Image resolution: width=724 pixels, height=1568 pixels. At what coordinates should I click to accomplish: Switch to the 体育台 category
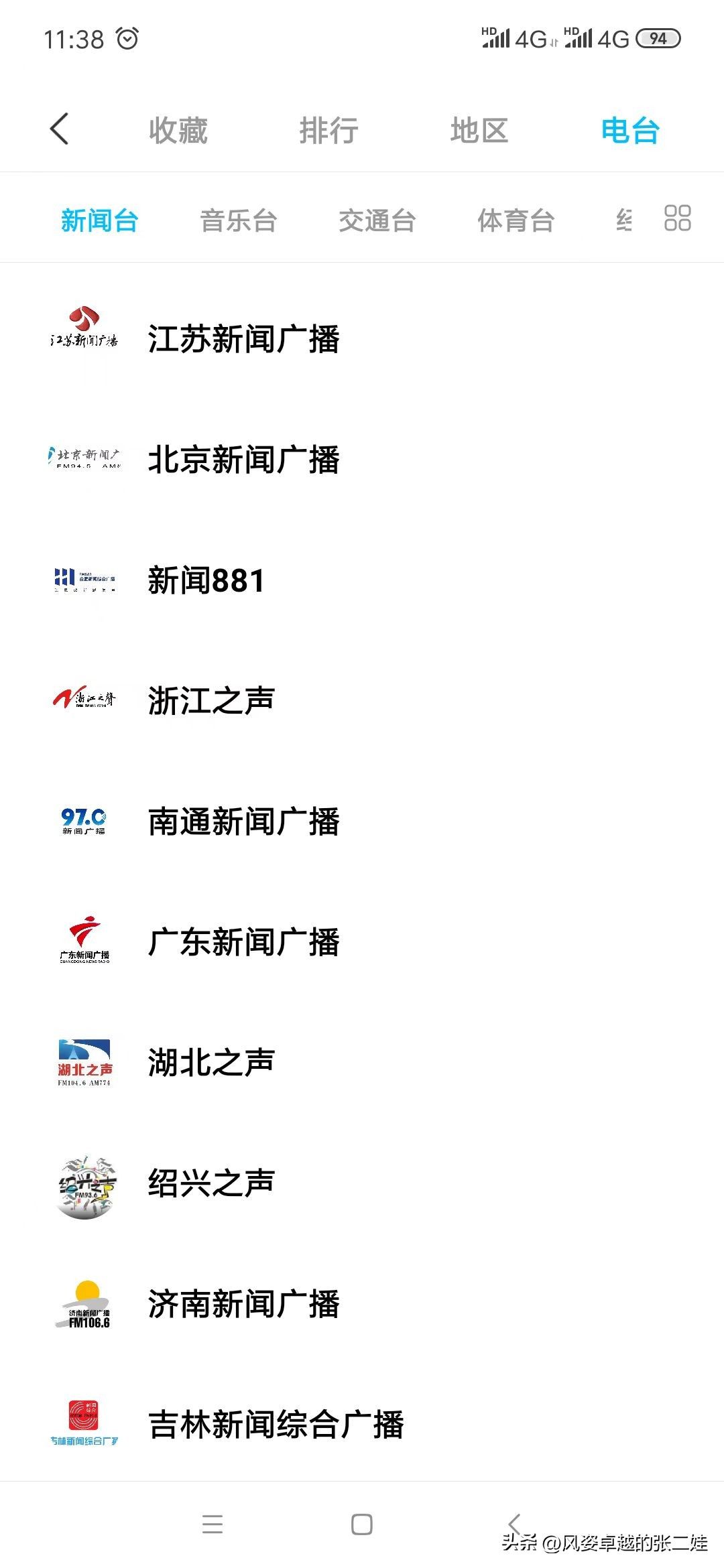point(516,220)
